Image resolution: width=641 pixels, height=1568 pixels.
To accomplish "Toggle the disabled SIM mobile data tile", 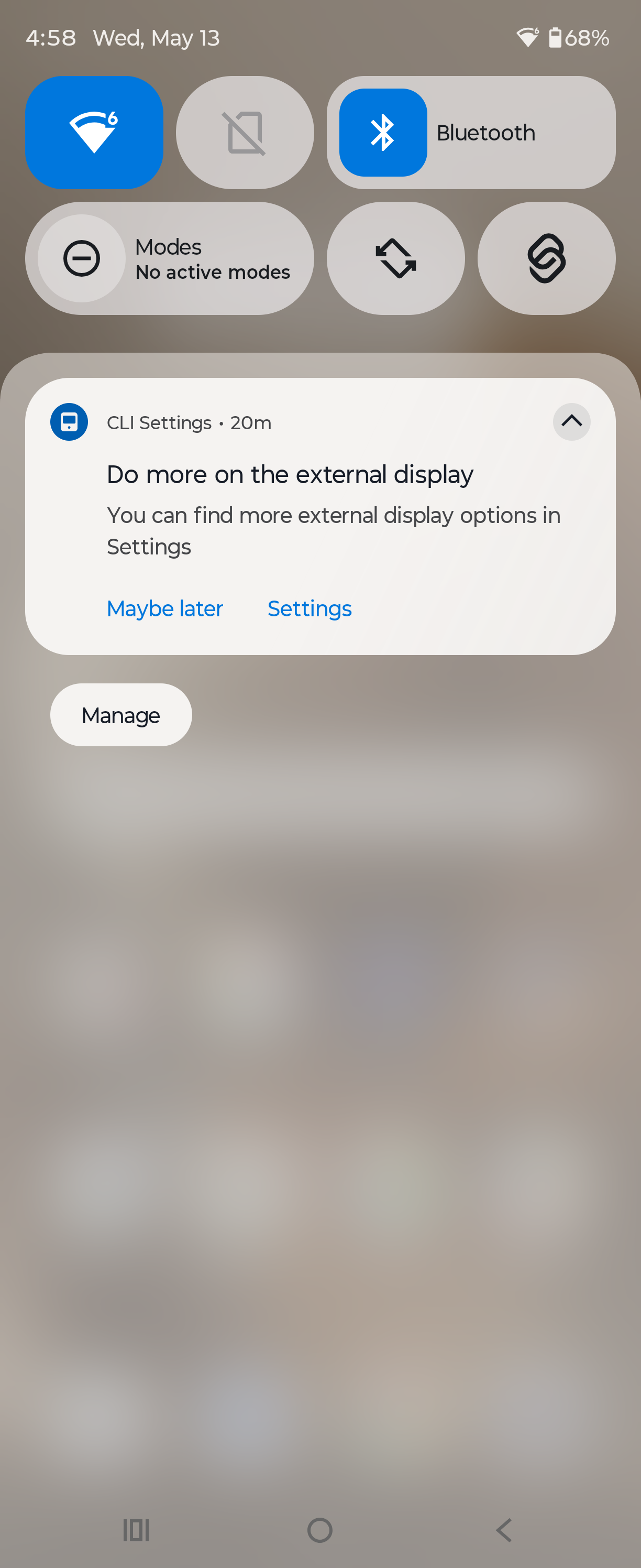I will (245, 133).
